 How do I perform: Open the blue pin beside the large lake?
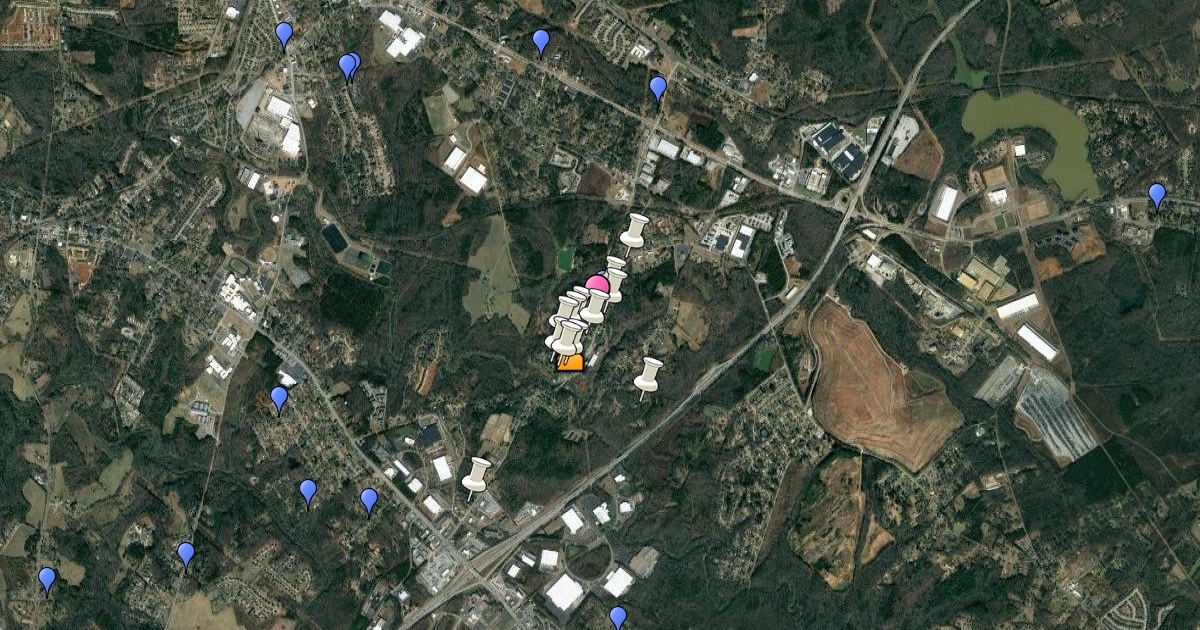pyautogui.click(x=1157, y=194)
